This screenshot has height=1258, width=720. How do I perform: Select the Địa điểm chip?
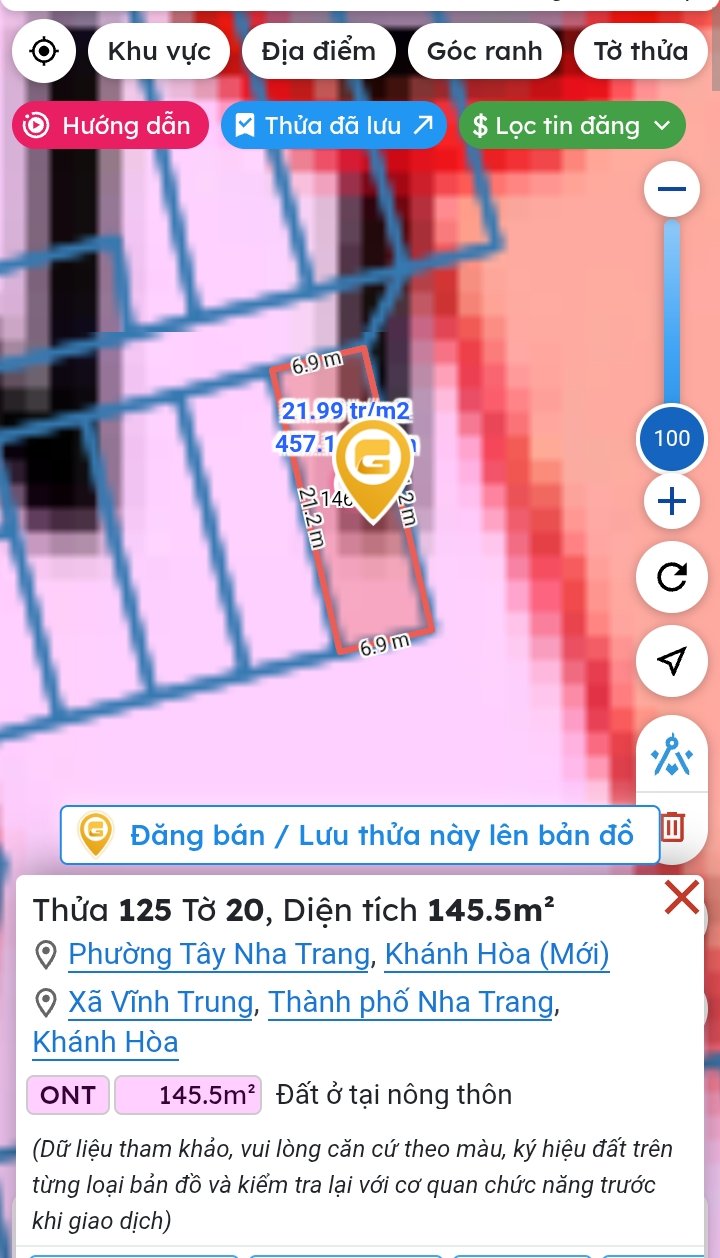tap(319, 51)
